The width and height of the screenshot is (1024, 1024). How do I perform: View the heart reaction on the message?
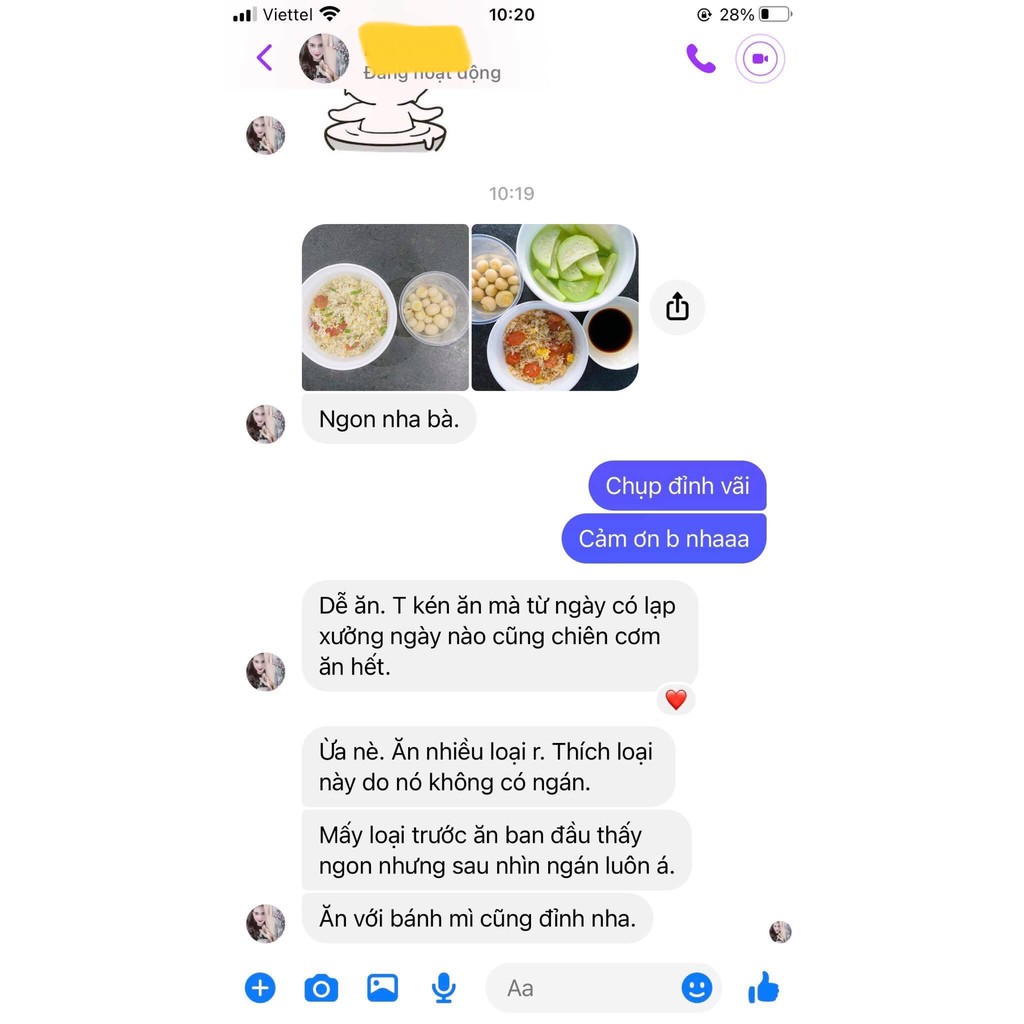[x=676, y=700]
